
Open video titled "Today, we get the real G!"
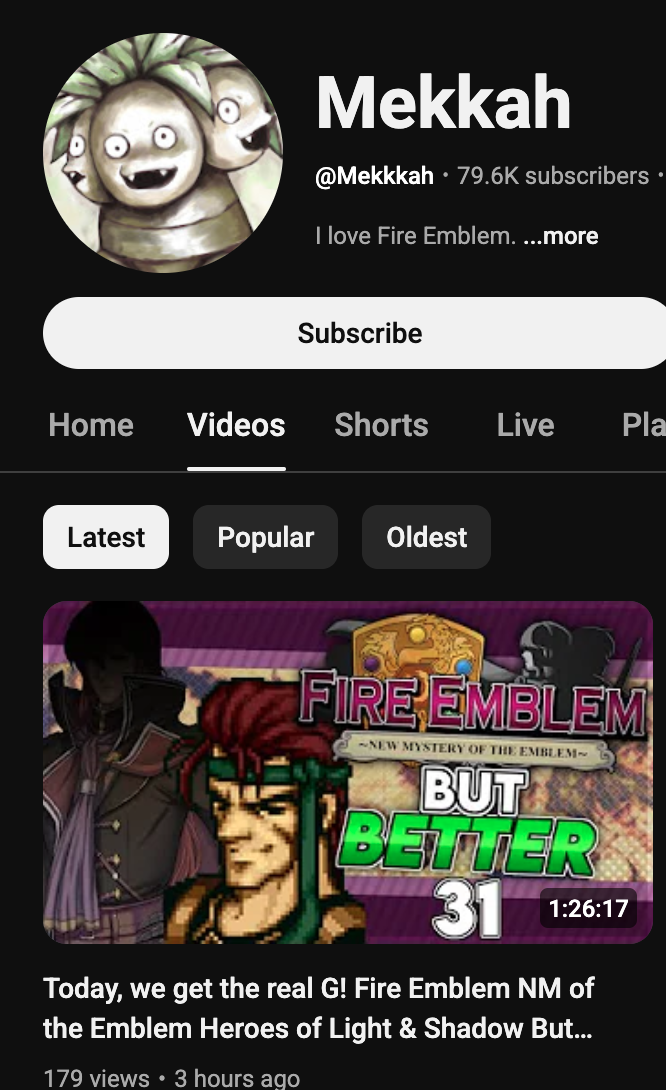point(319,1008)
